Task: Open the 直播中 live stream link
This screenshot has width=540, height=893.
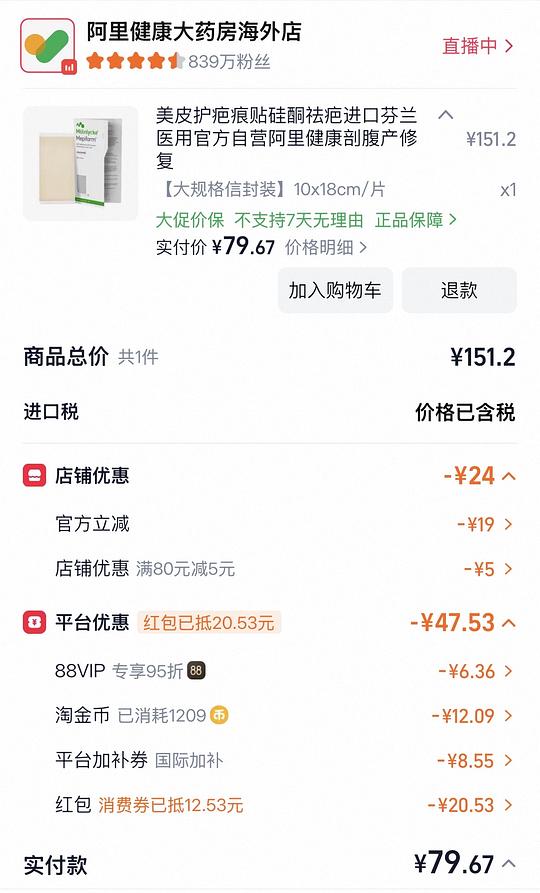Action: tap(478, 46)
